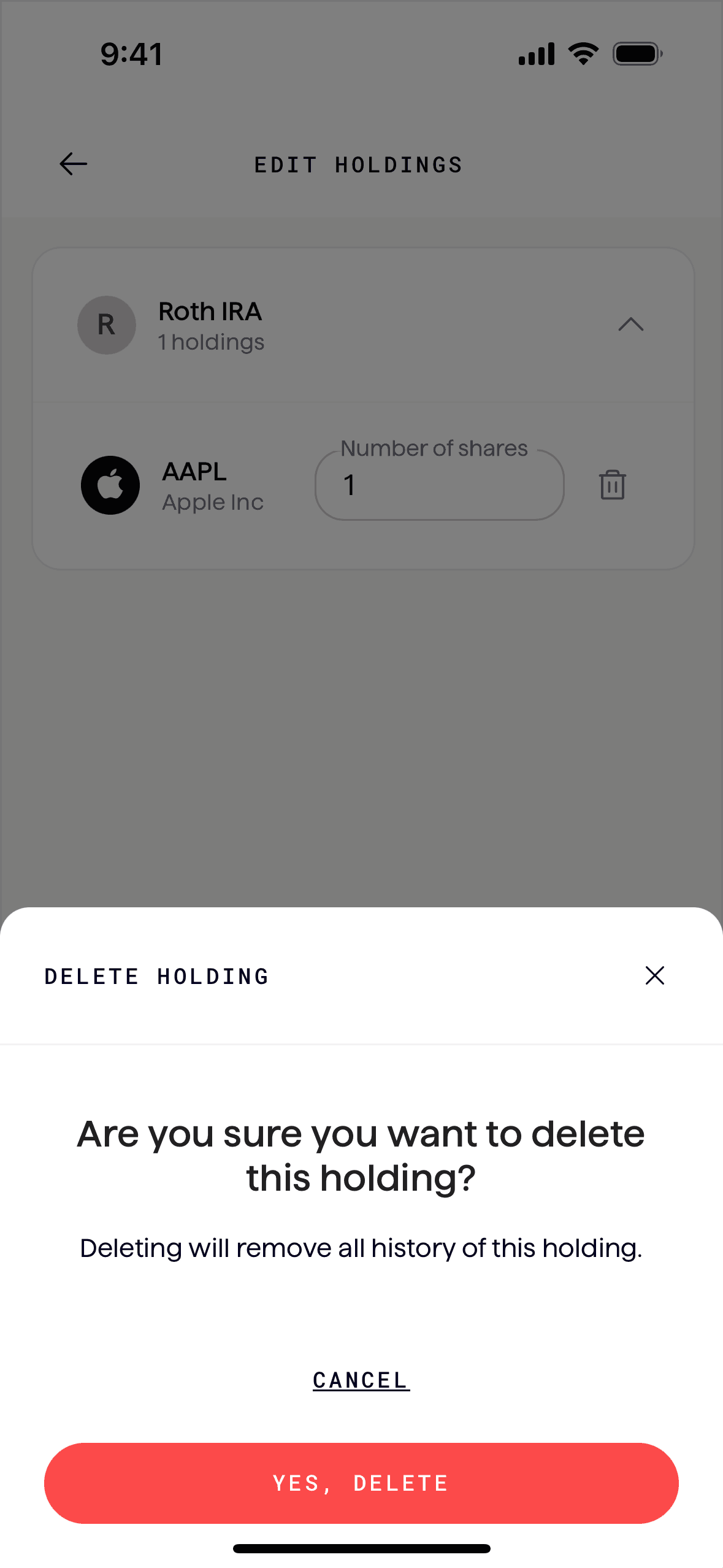723x1568 pixels.
Task: Confirm with the Yes, Delete button
Action: tap(361, 1483)
